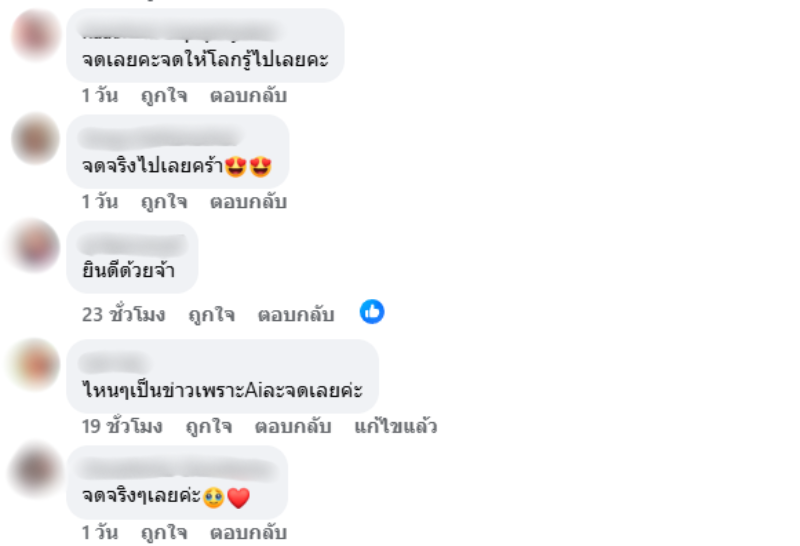The width and height of the screenshot is (800, 546).
Task: Reply to the comment "ไหนๆเป็นข่าวเพราะAiละจดเลยค่ะ"
Action: click(292, 427)
